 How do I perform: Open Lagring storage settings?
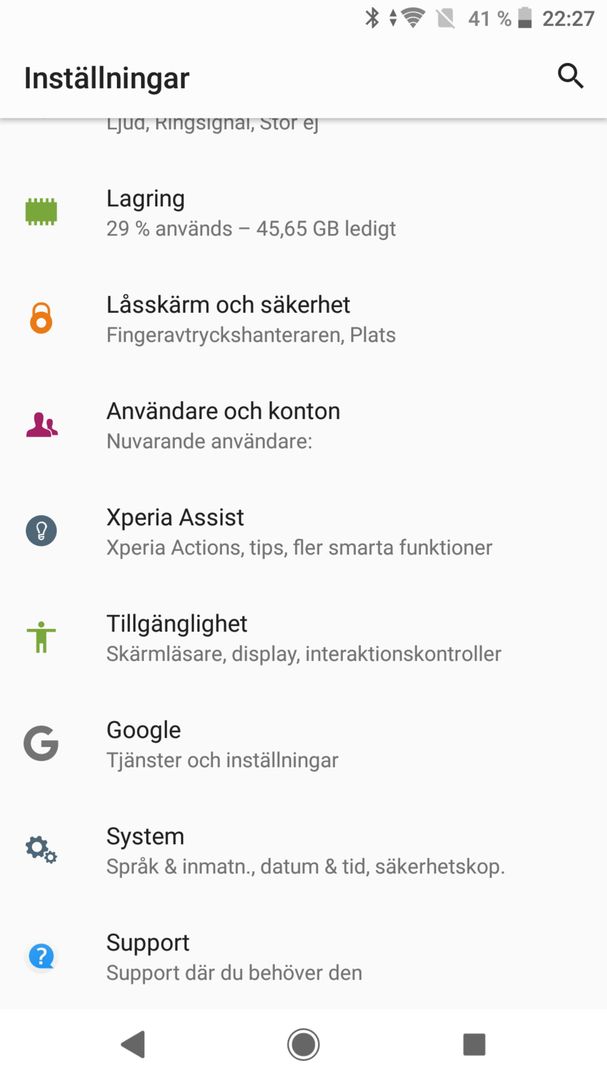click(303, 213)
